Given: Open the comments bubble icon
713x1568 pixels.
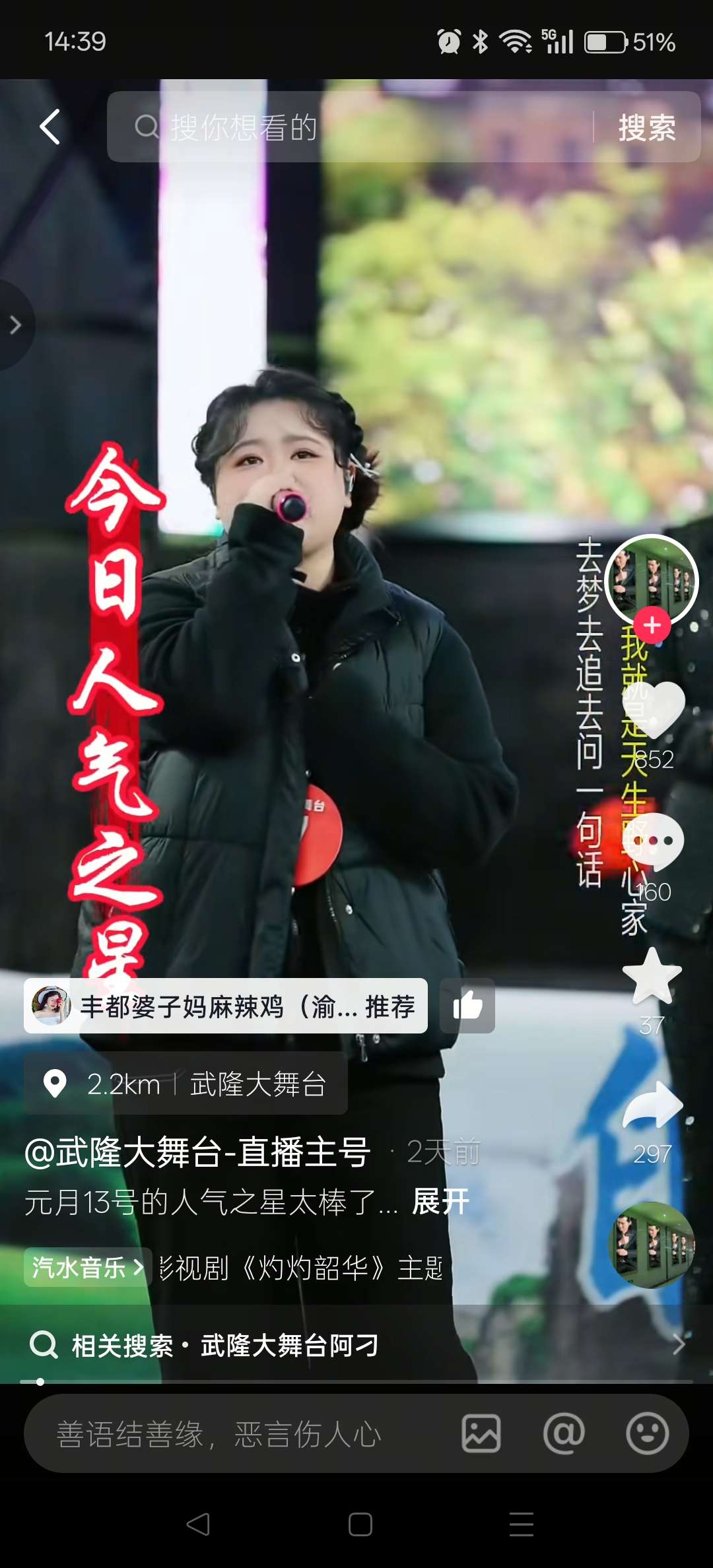Looking at the screenshot, I should click(x=653, y=841).
